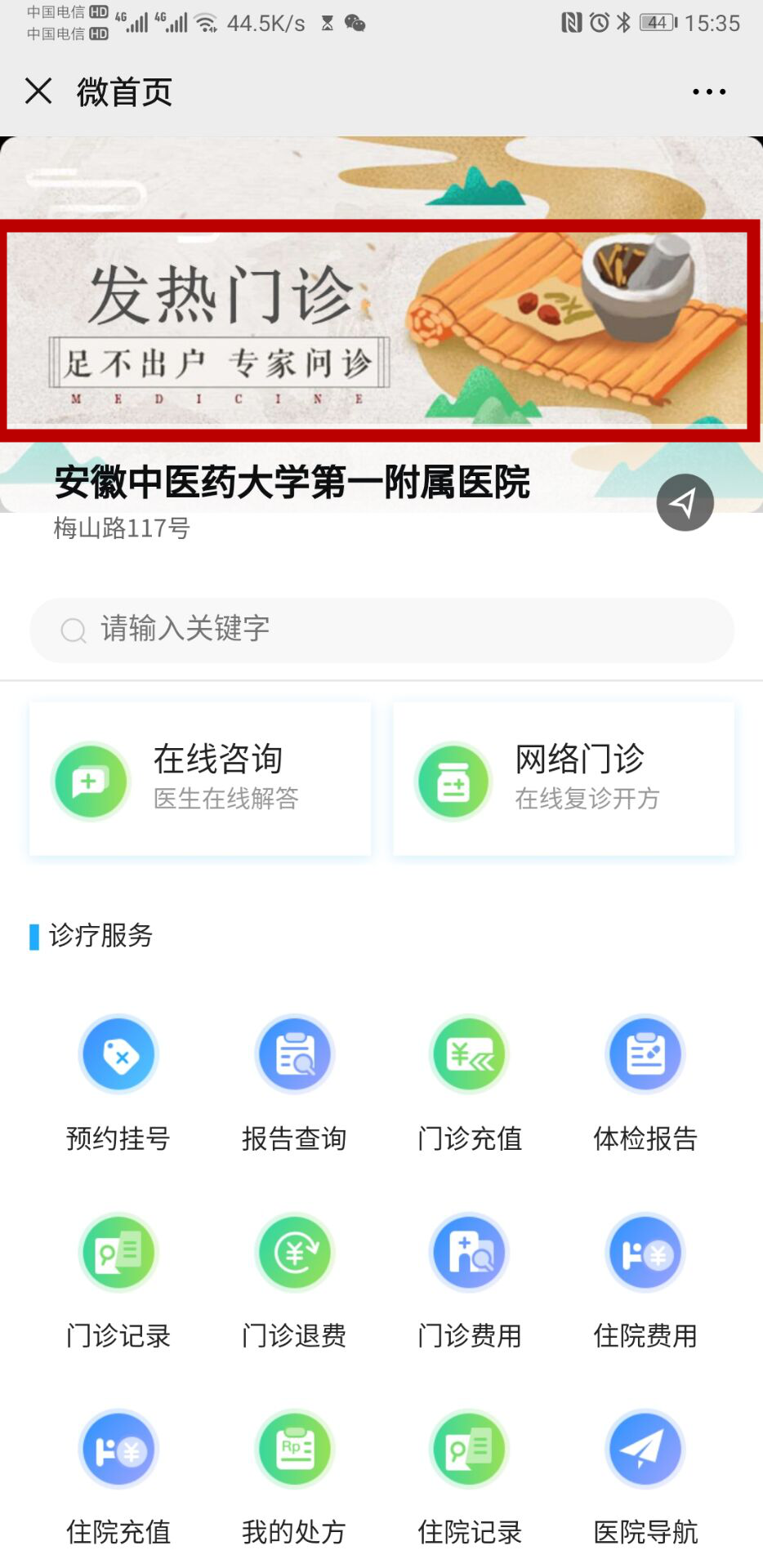
Task: Open 在线咨询 doctor consultation card
Action: [200, 778]
